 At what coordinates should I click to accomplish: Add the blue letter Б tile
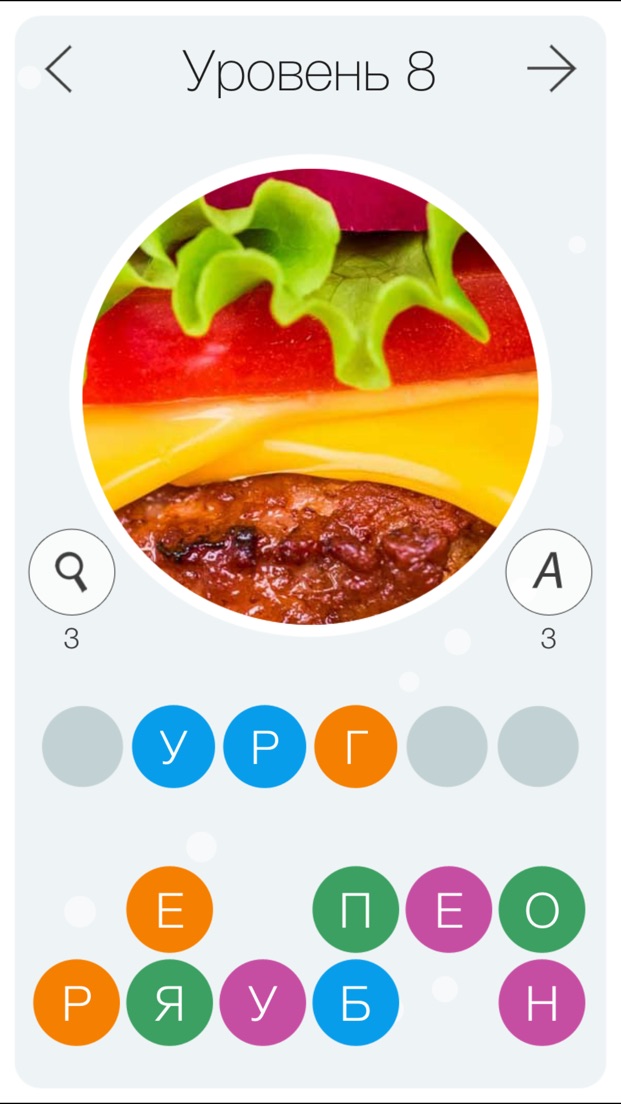356,1003
